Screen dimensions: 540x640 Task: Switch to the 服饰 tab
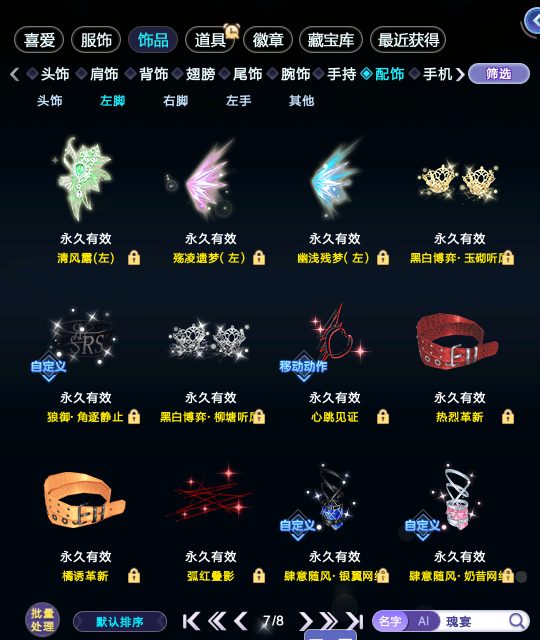tap(96, 40)
